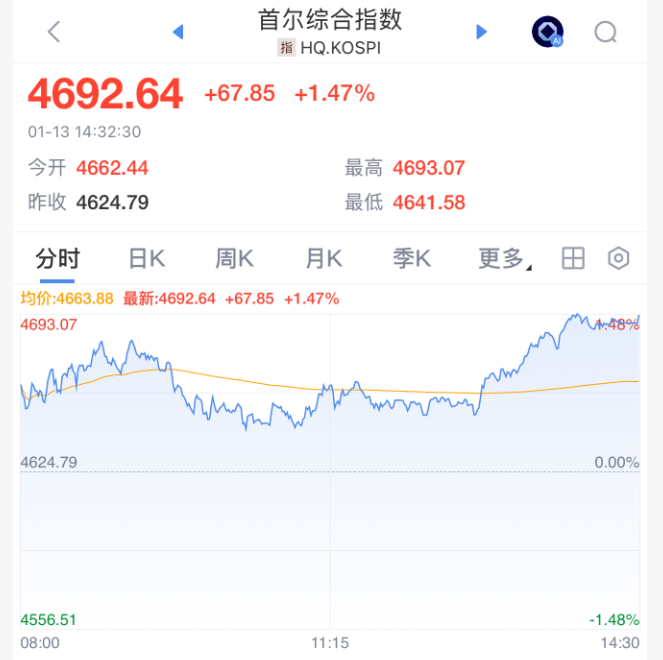This screenshot has height=660, width=663.
Task: Open the search magnifier
Action: click(605, 32)
